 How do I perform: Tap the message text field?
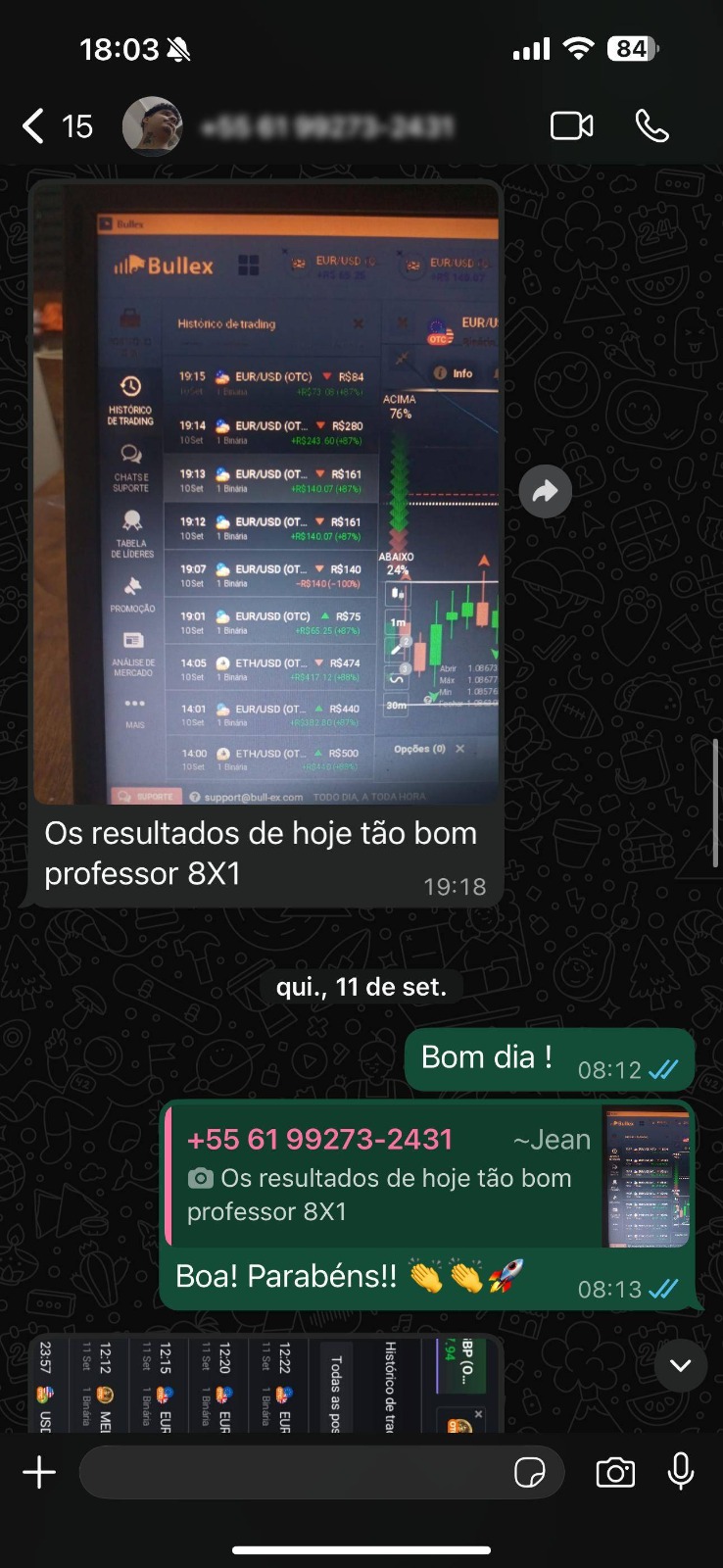(x=294, y=1472)
